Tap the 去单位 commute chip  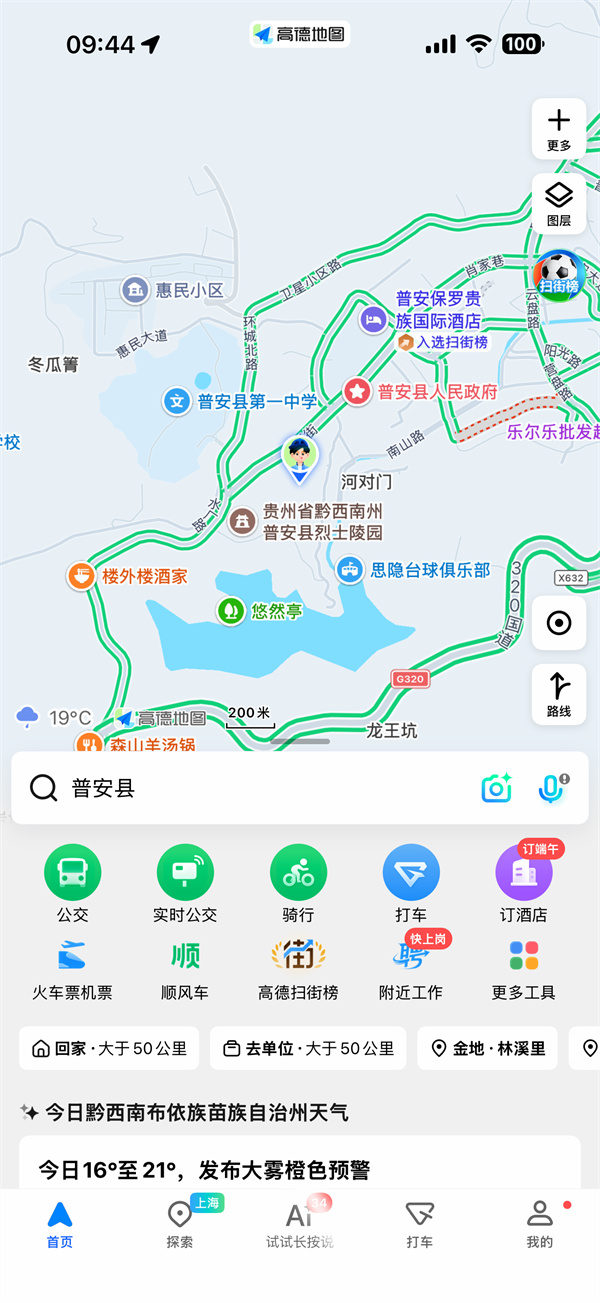point(308,1048)
